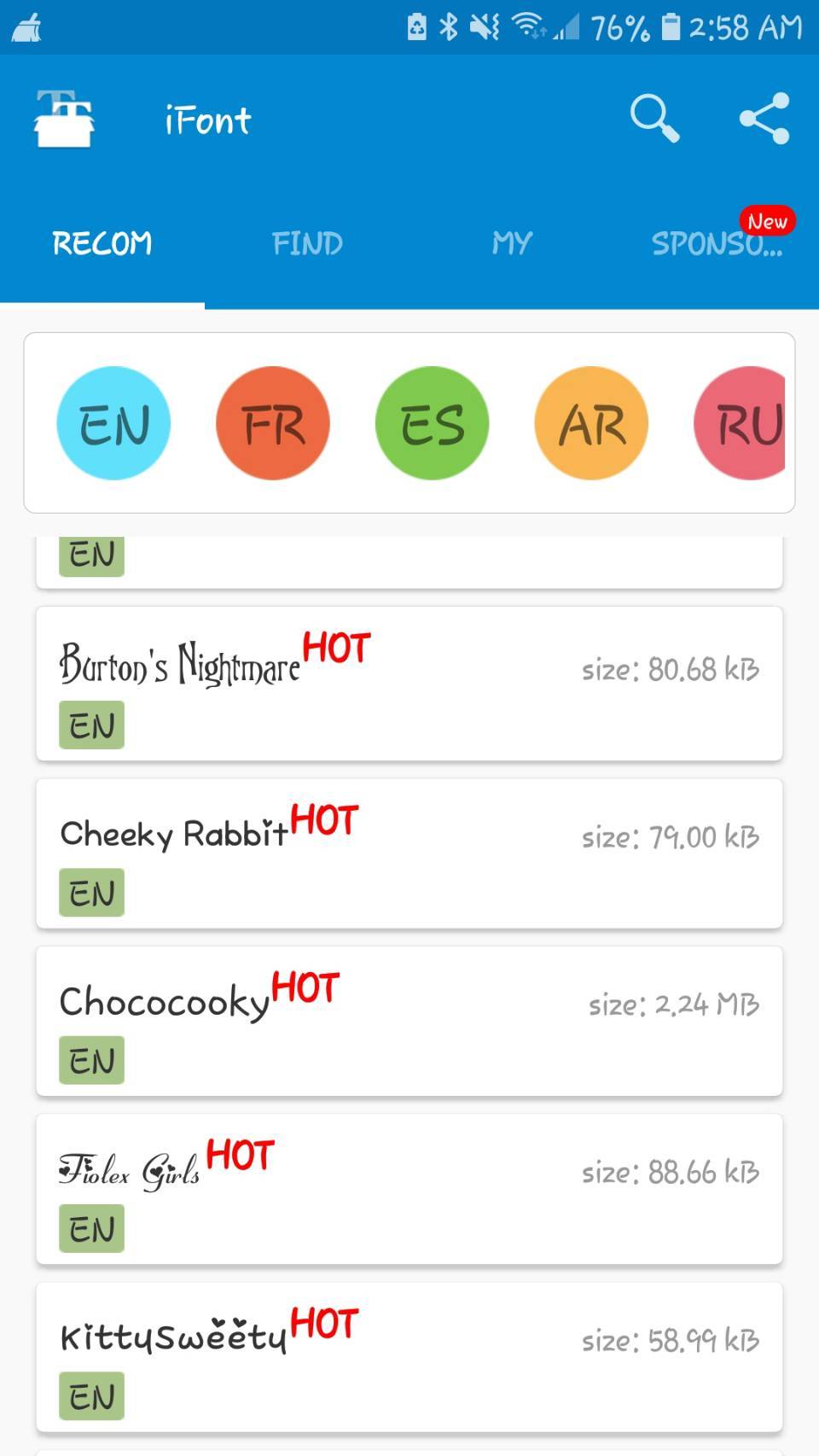Viewport: 819px width, 1456px height.
Task: Tap the iFont app logo icon
Action: click(64, 119)
